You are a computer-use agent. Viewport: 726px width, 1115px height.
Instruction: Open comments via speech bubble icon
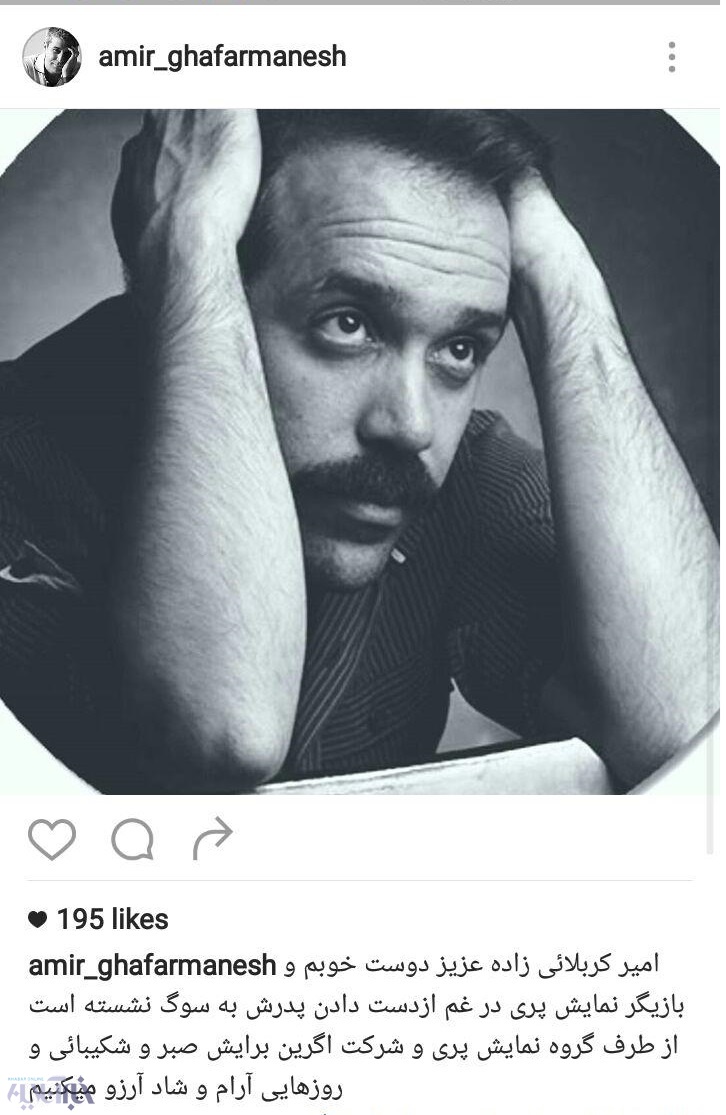click(132, 840)
